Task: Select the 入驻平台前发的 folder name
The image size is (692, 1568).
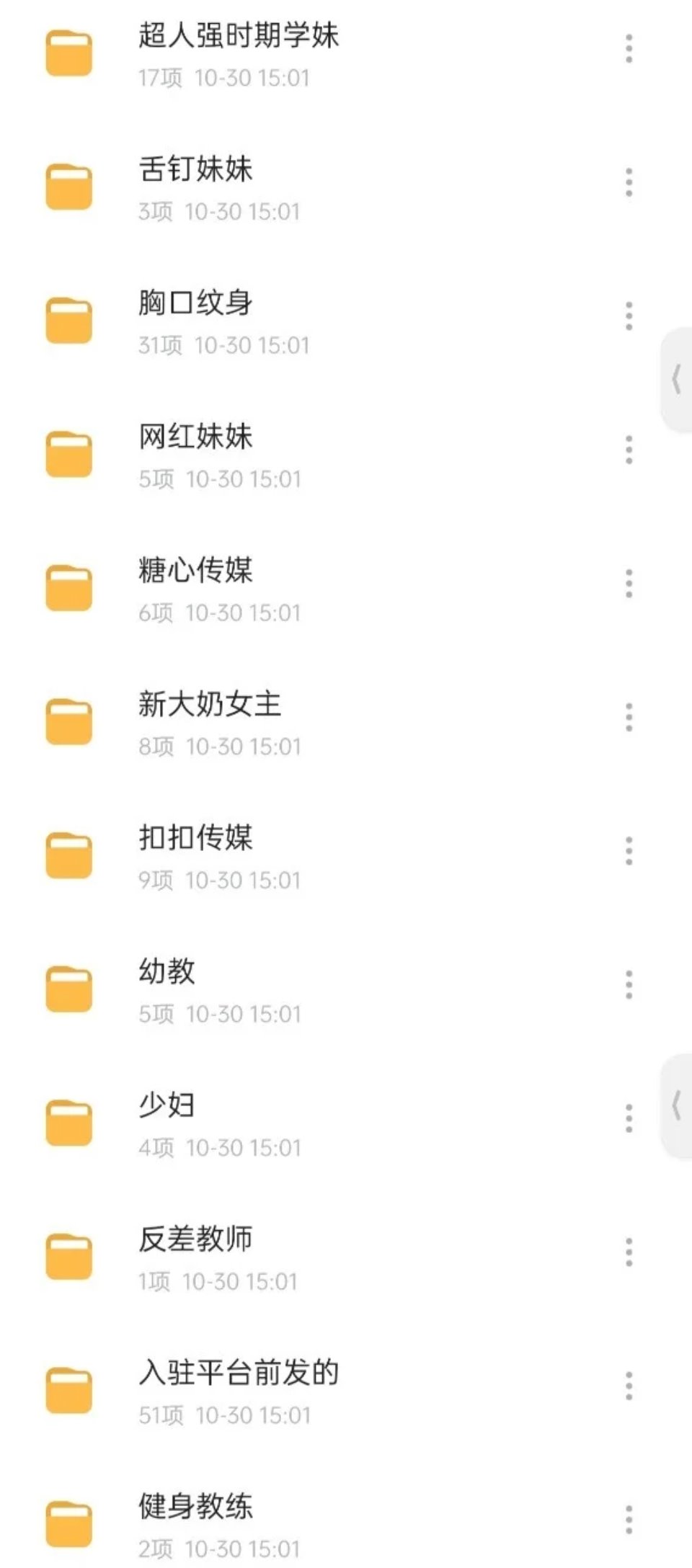Action: 238,1373
